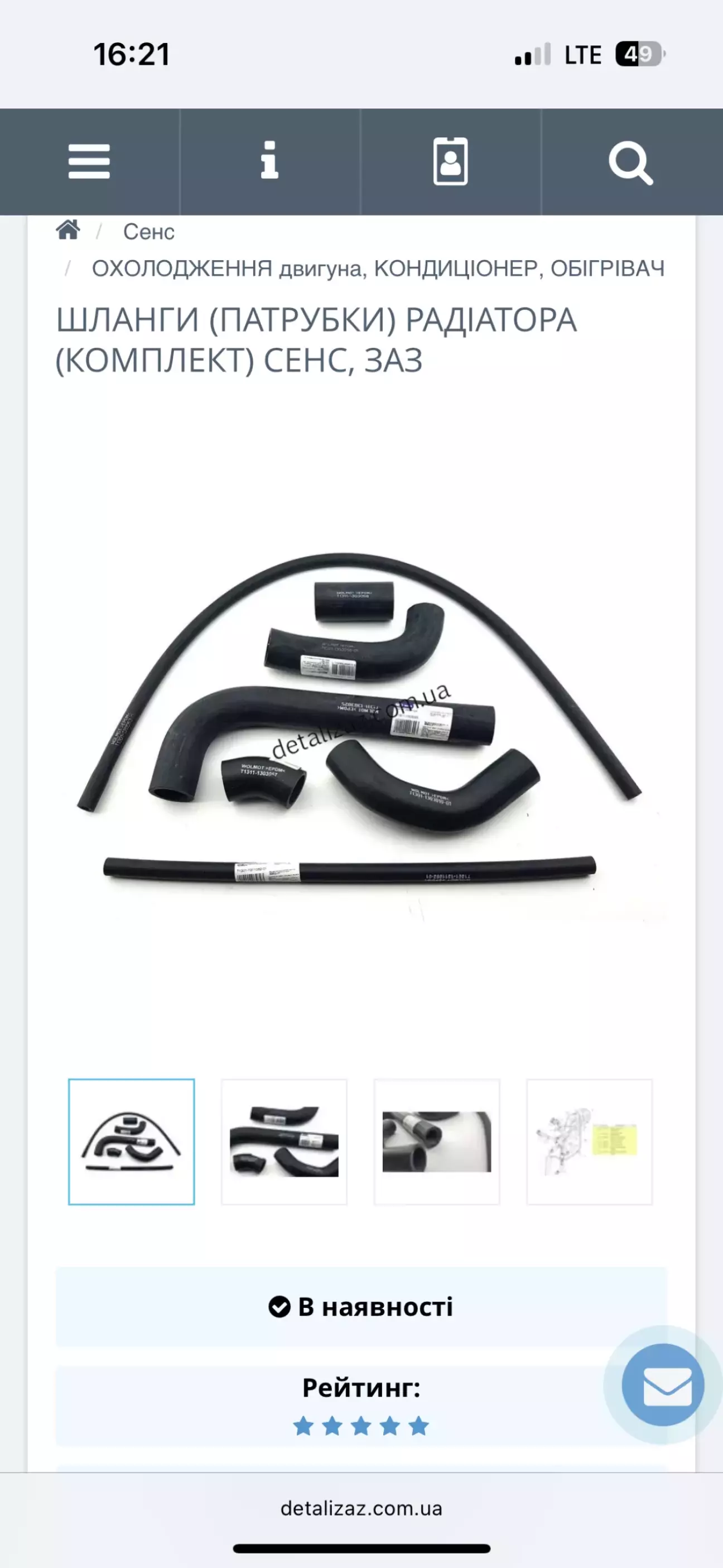Open the user account icon

[x=450, y=161]
